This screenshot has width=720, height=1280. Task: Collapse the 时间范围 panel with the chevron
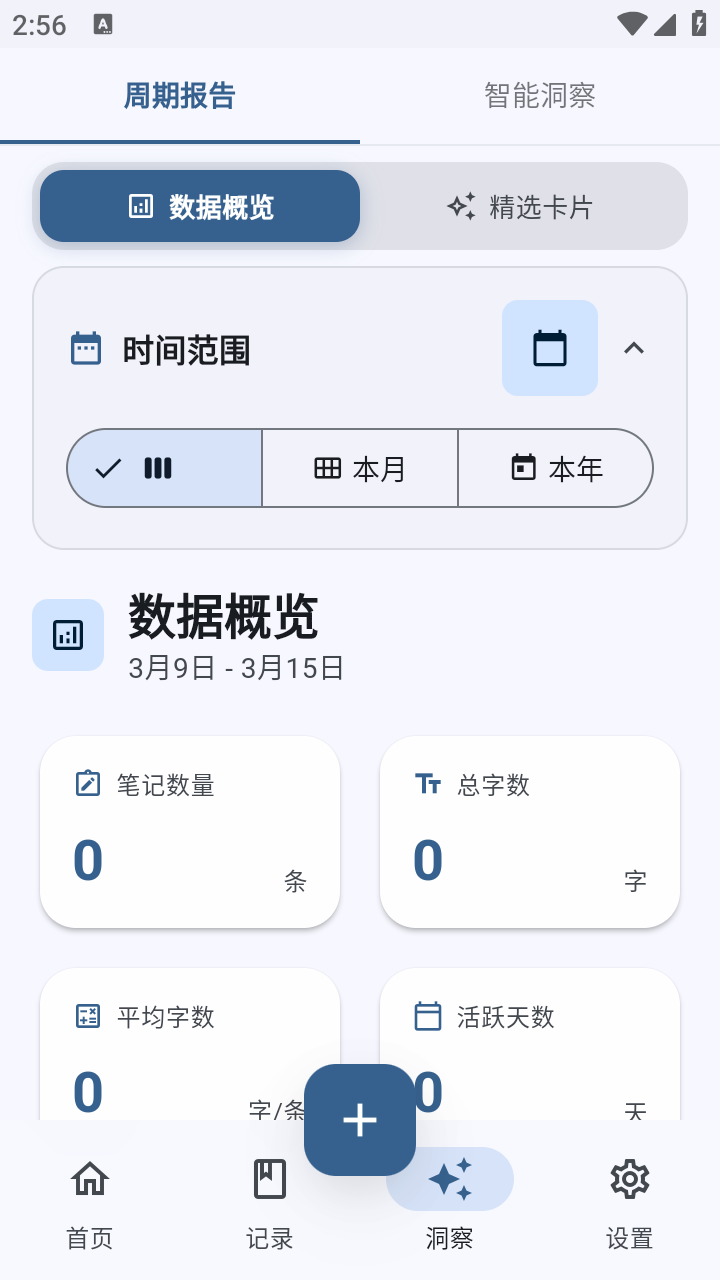[x=635, y=348]
